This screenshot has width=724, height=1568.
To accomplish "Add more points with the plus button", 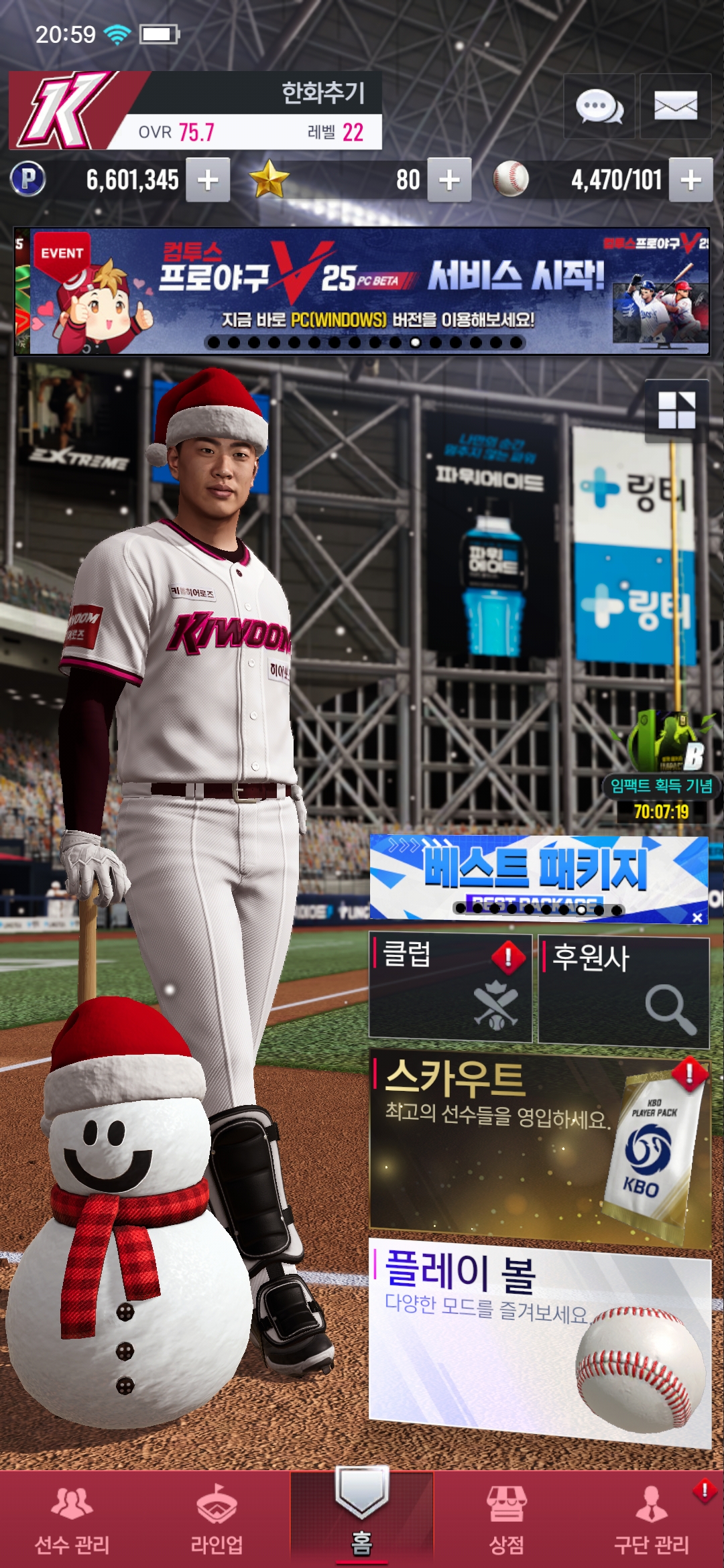I will coord(208,180).
